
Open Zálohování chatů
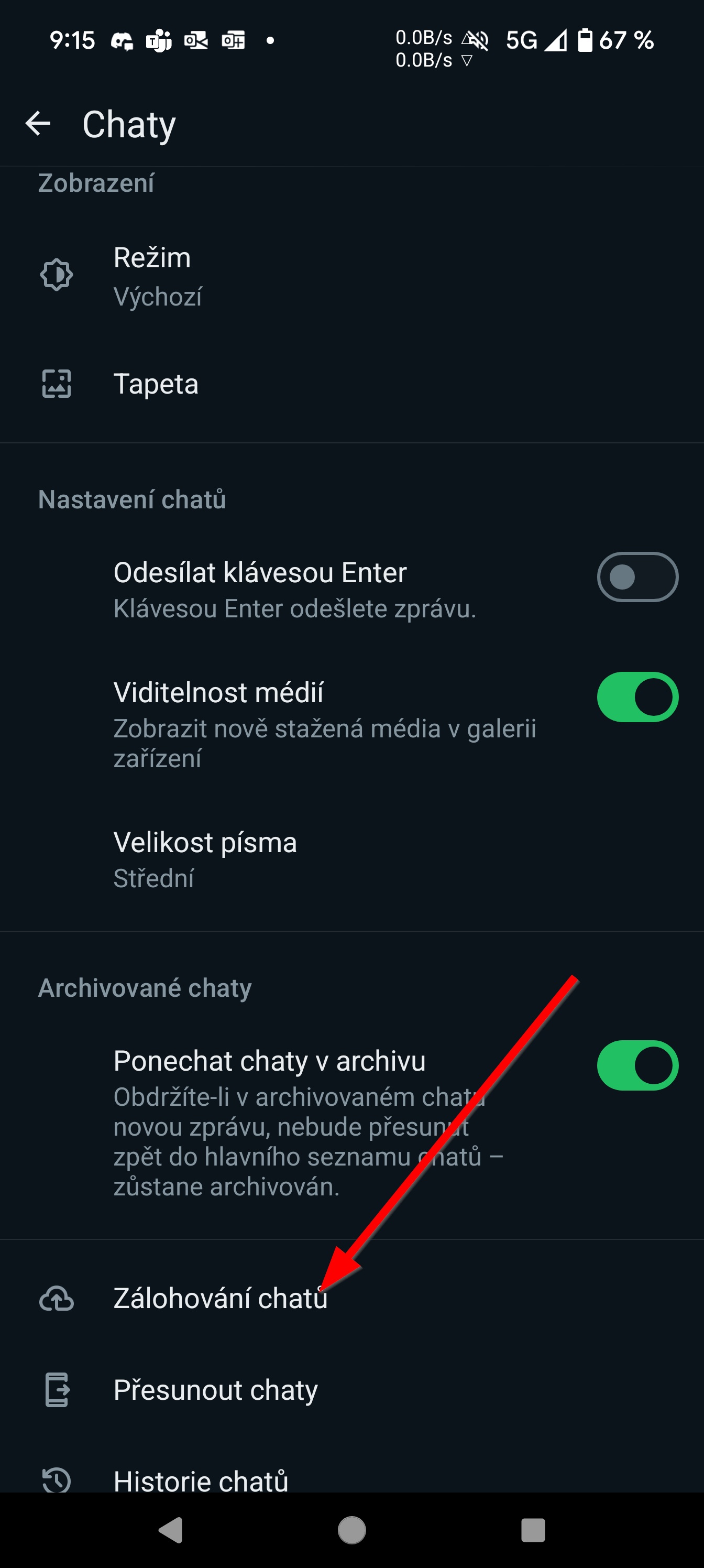tap(351, 1298)
